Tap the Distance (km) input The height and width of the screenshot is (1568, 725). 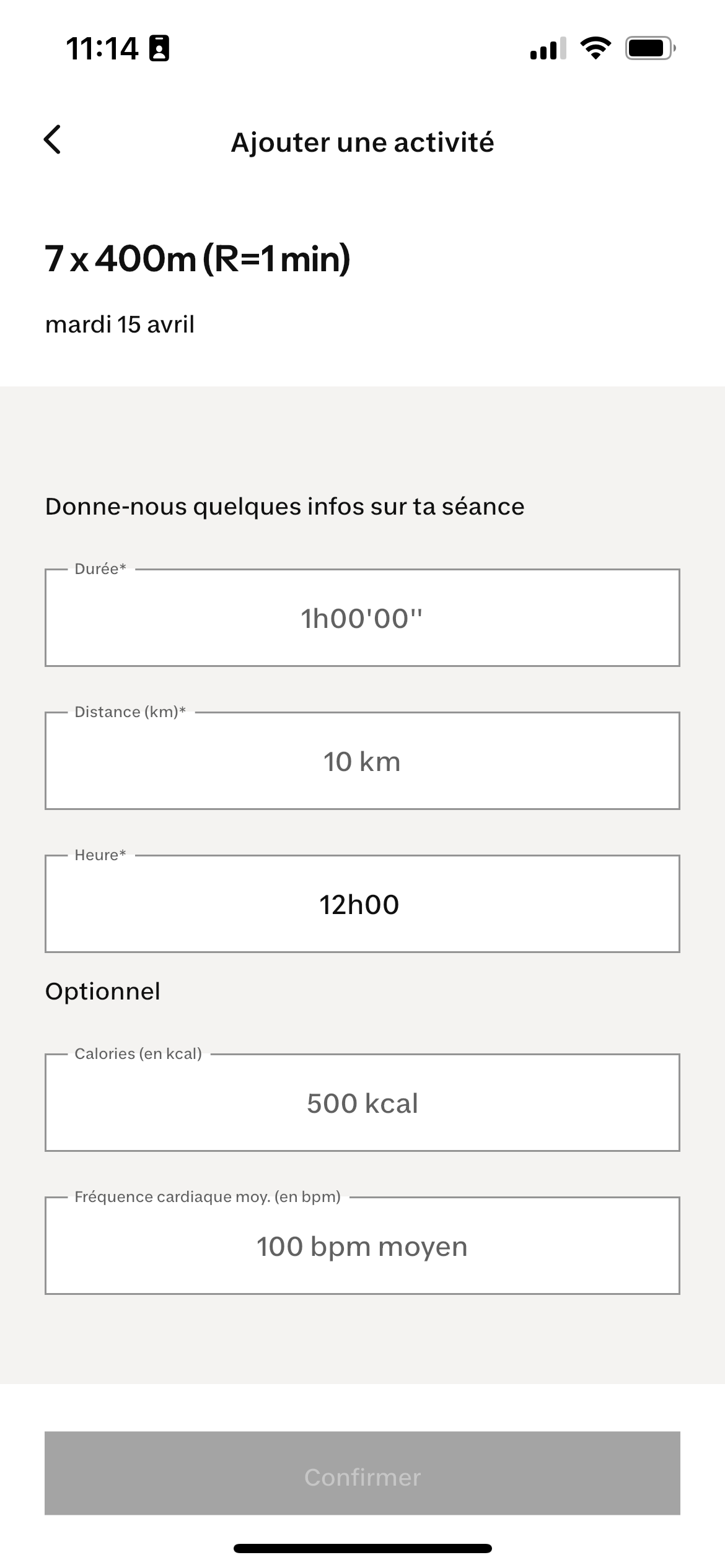362,761
